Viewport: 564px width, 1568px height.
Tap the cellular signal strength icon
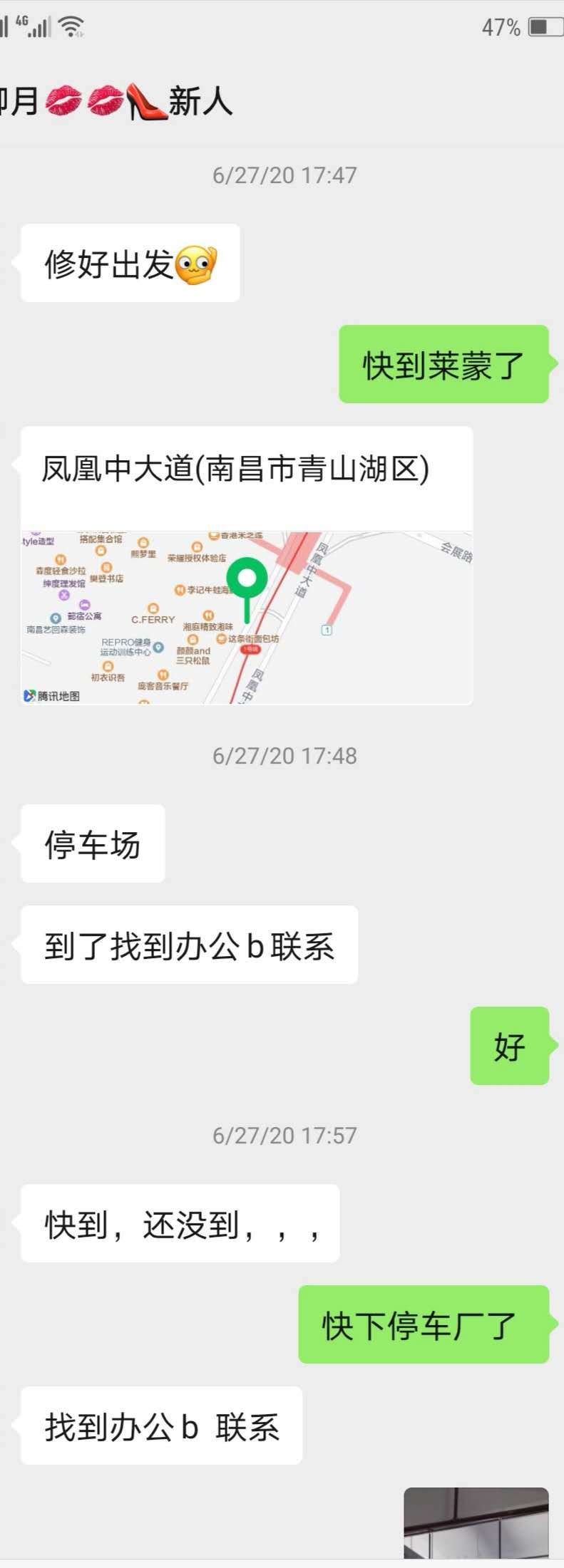click(x=41, y=28)
